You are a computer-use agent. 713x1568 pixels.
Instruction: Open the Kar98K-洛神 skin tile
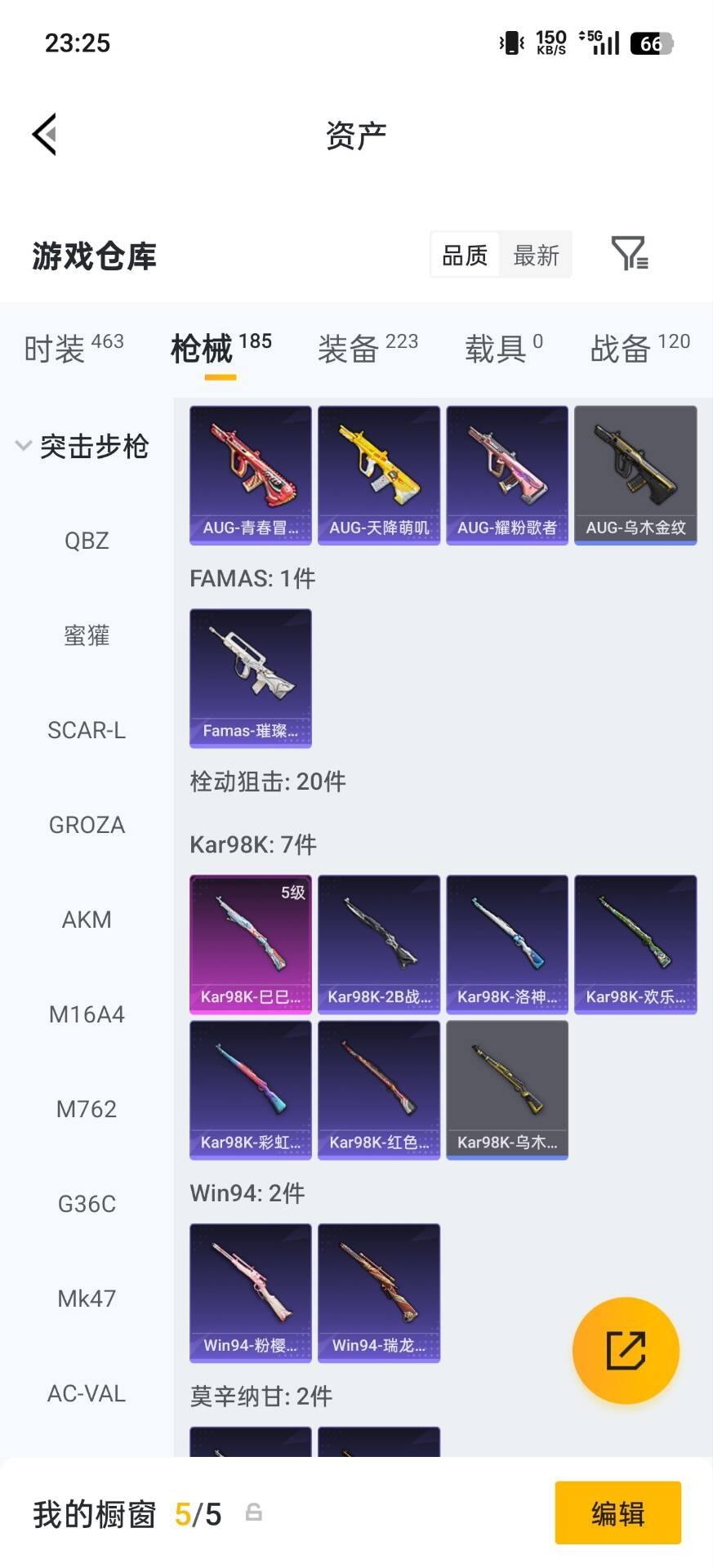pos(507,944)
